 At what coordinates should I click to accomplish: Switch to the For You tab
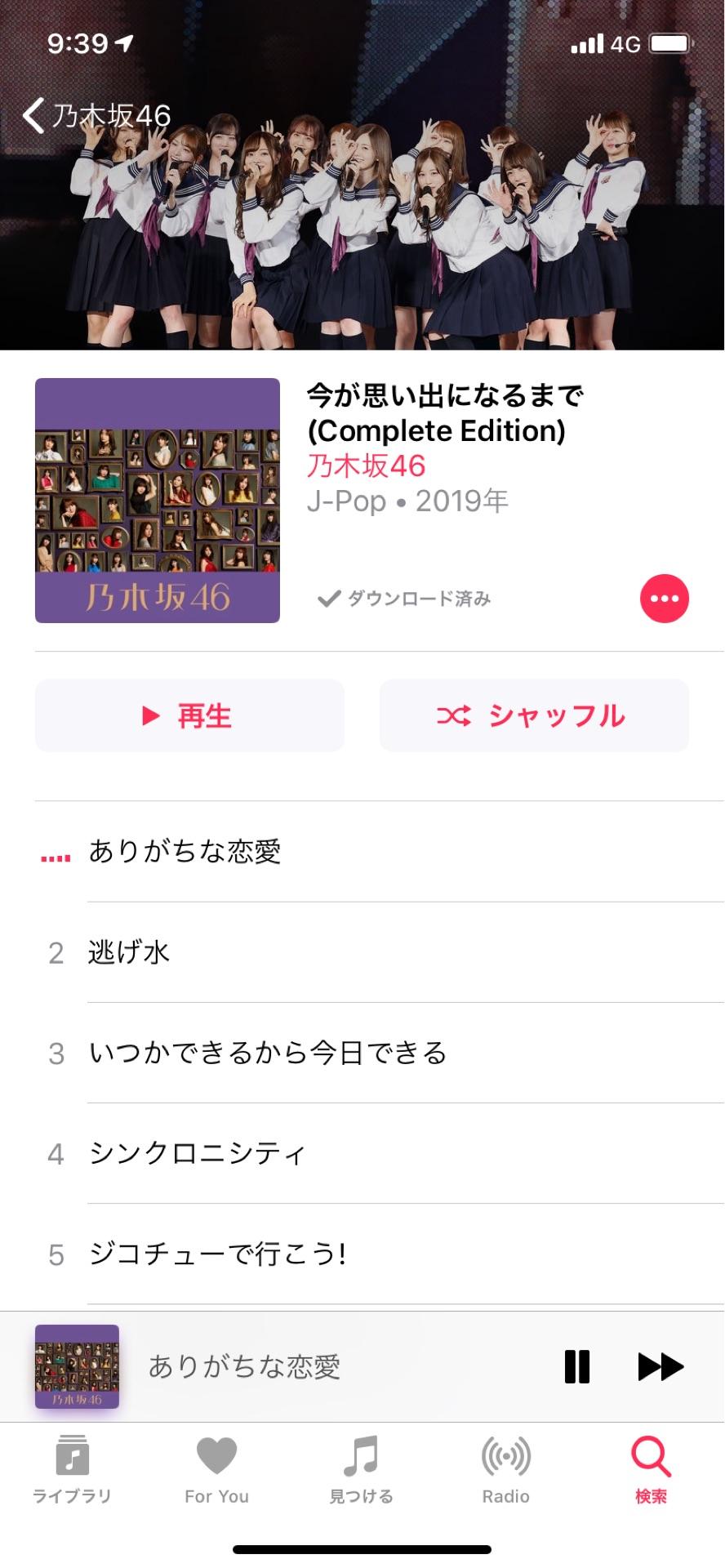[x=216, y=1471]
